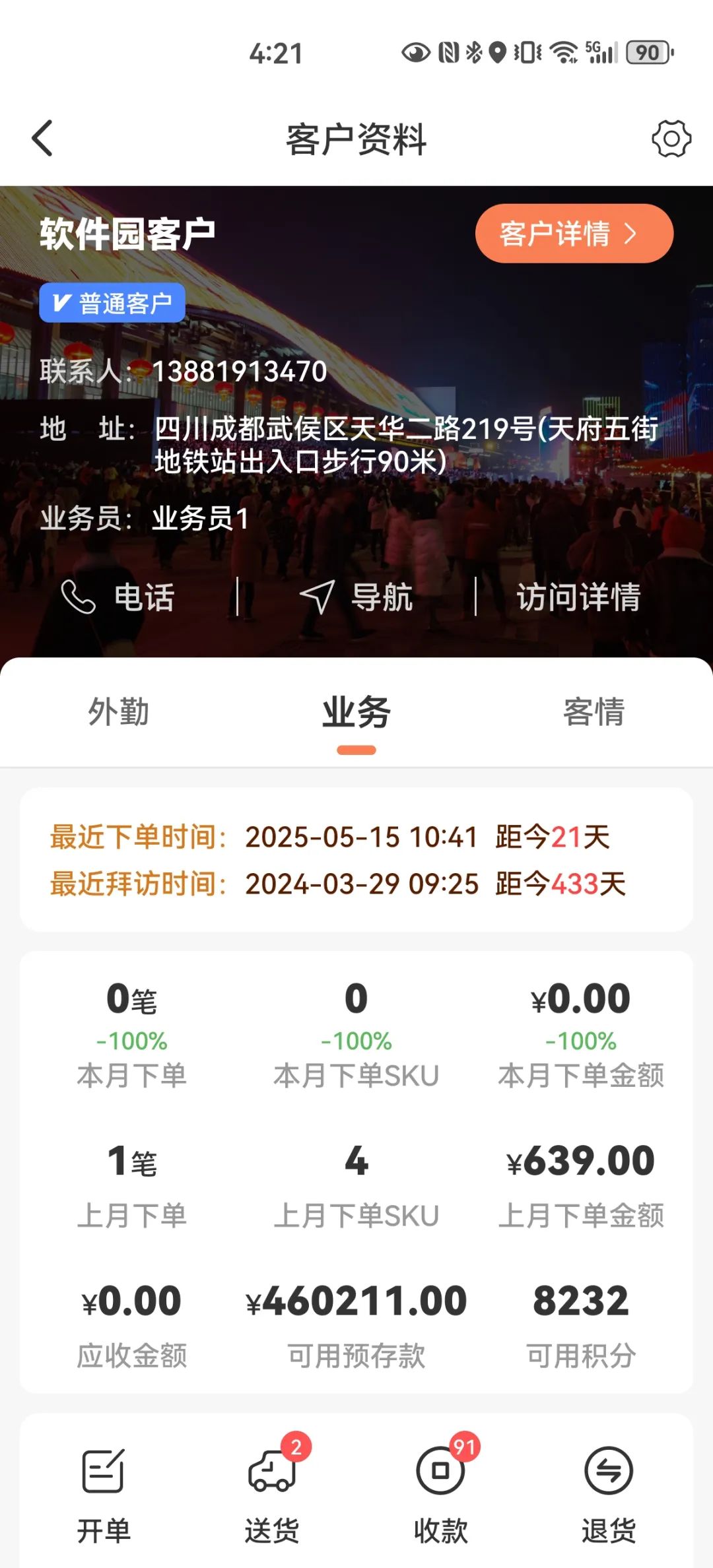Tap the 访问详情 visit details option
This screenshot has height=1568, width=713.
(578, 597)
